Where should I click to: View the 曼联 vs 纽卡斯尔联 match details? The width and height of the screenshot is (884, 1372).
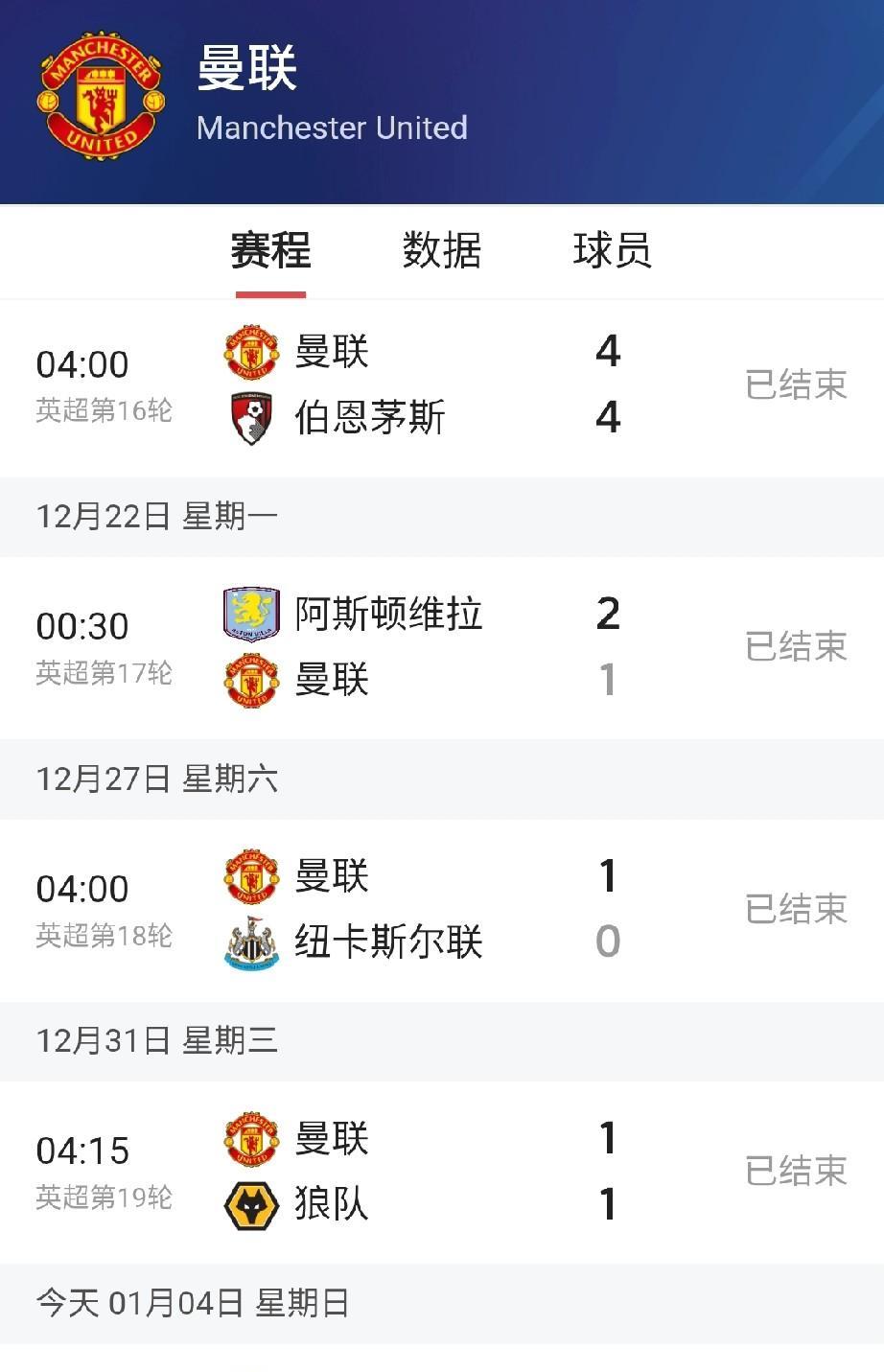pos(441,909)
